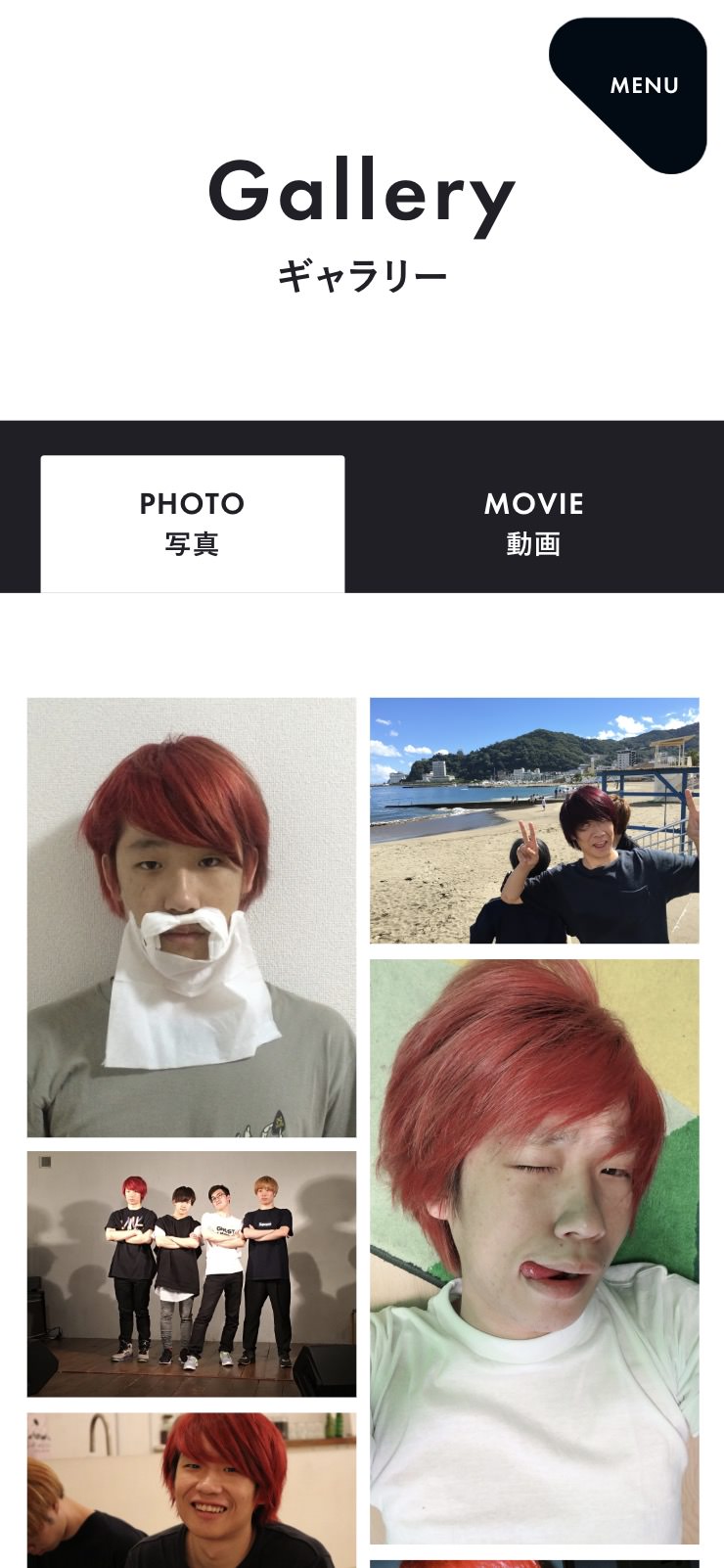724x1568 pixels.
Task: Open the beach peace sign photo
Action: (534, 820)
